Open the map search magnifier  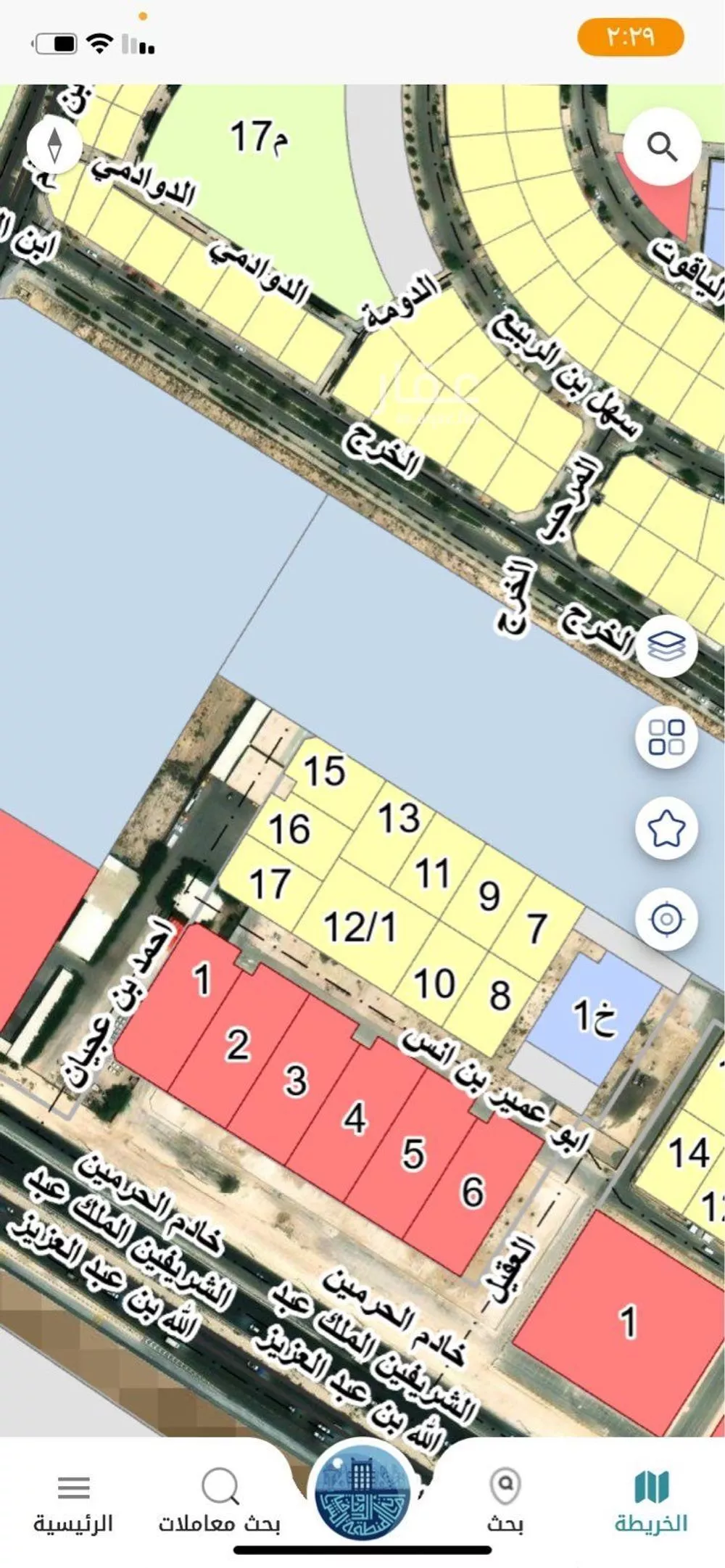[662, 147]
